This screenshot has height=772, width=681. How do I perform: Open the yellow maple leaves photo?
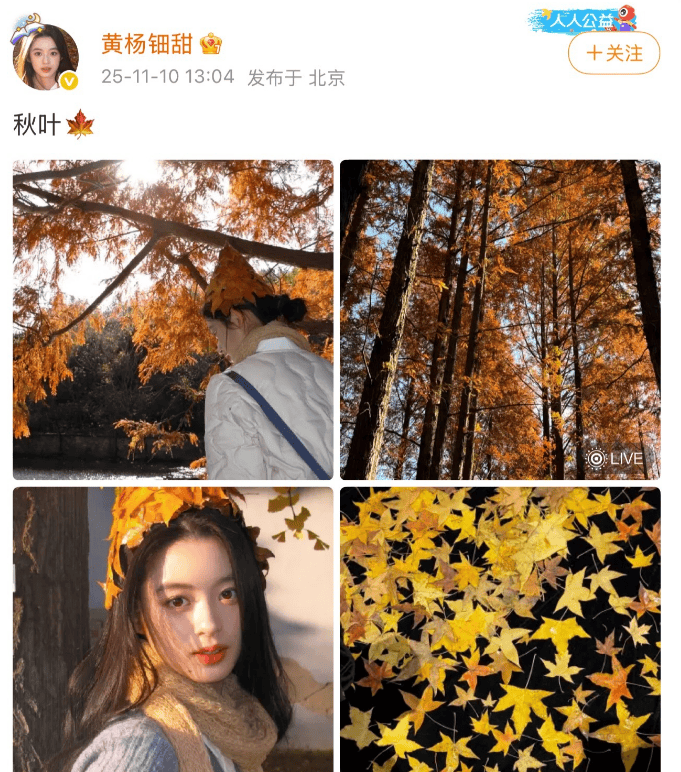pyautogui.click(x=500, y=629)
